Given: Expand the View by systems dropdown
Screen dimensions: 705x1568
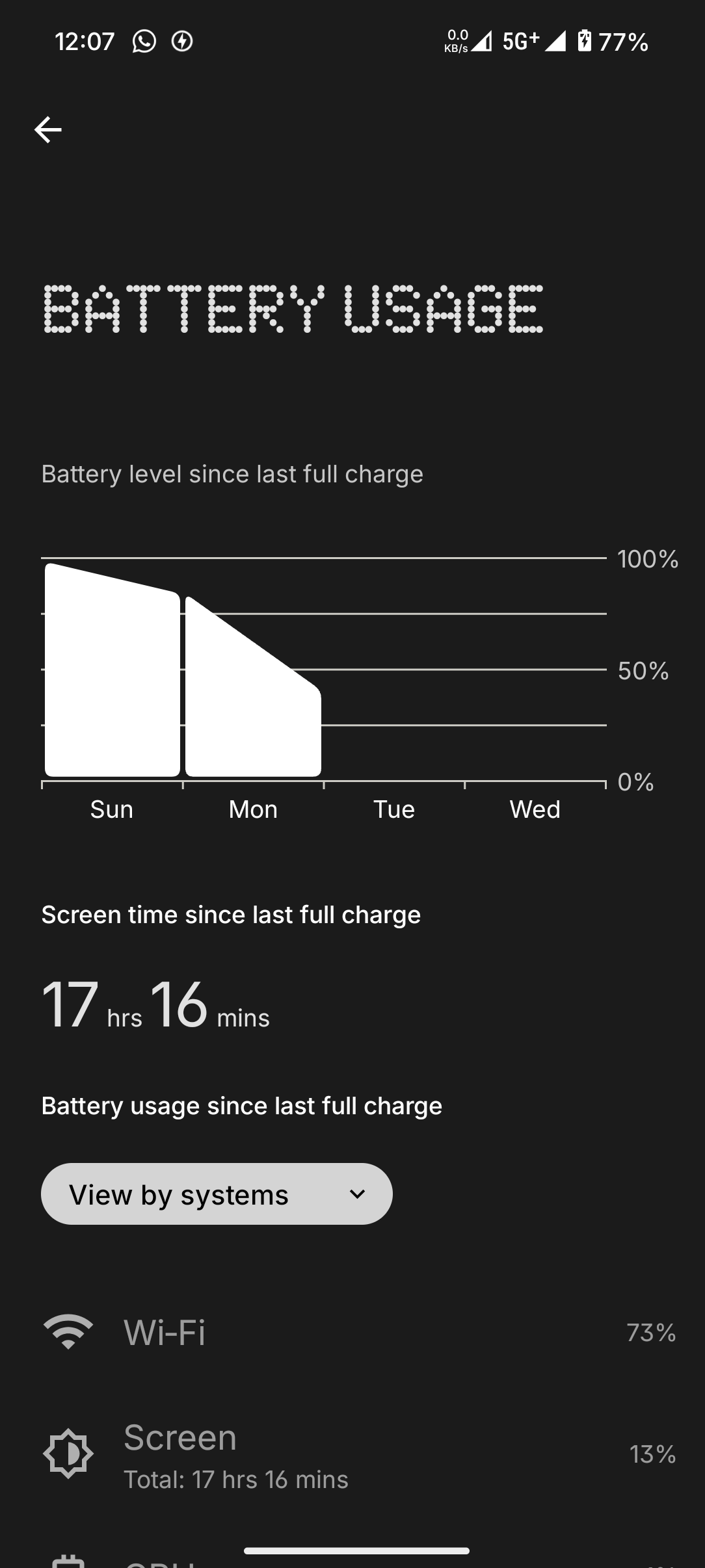Looking at the screenshot, I should coord(217,1194).
